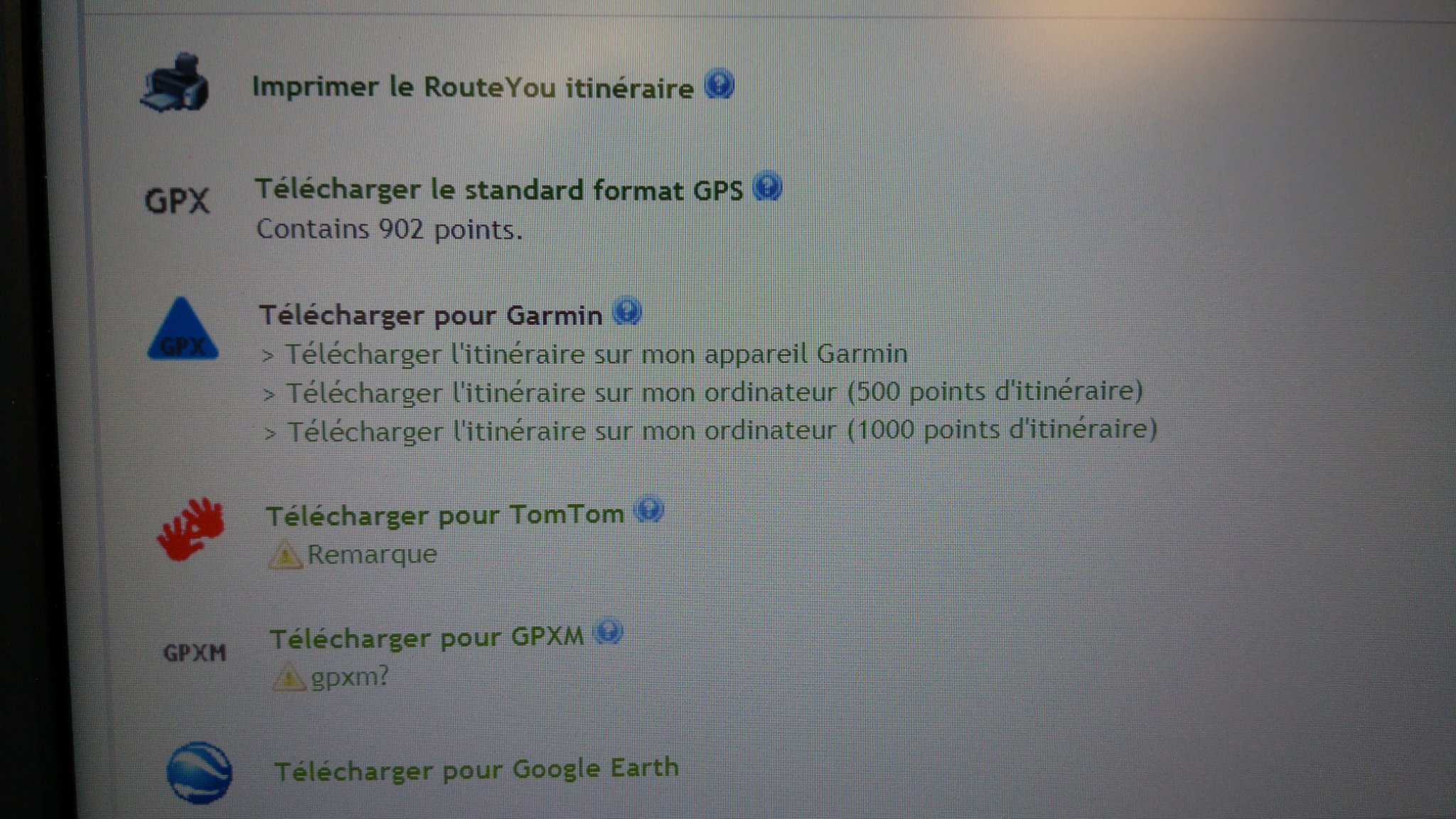Viewport: 1456px width, 819px height.
Task: Download the standard format GPS file
Action: 498,190
